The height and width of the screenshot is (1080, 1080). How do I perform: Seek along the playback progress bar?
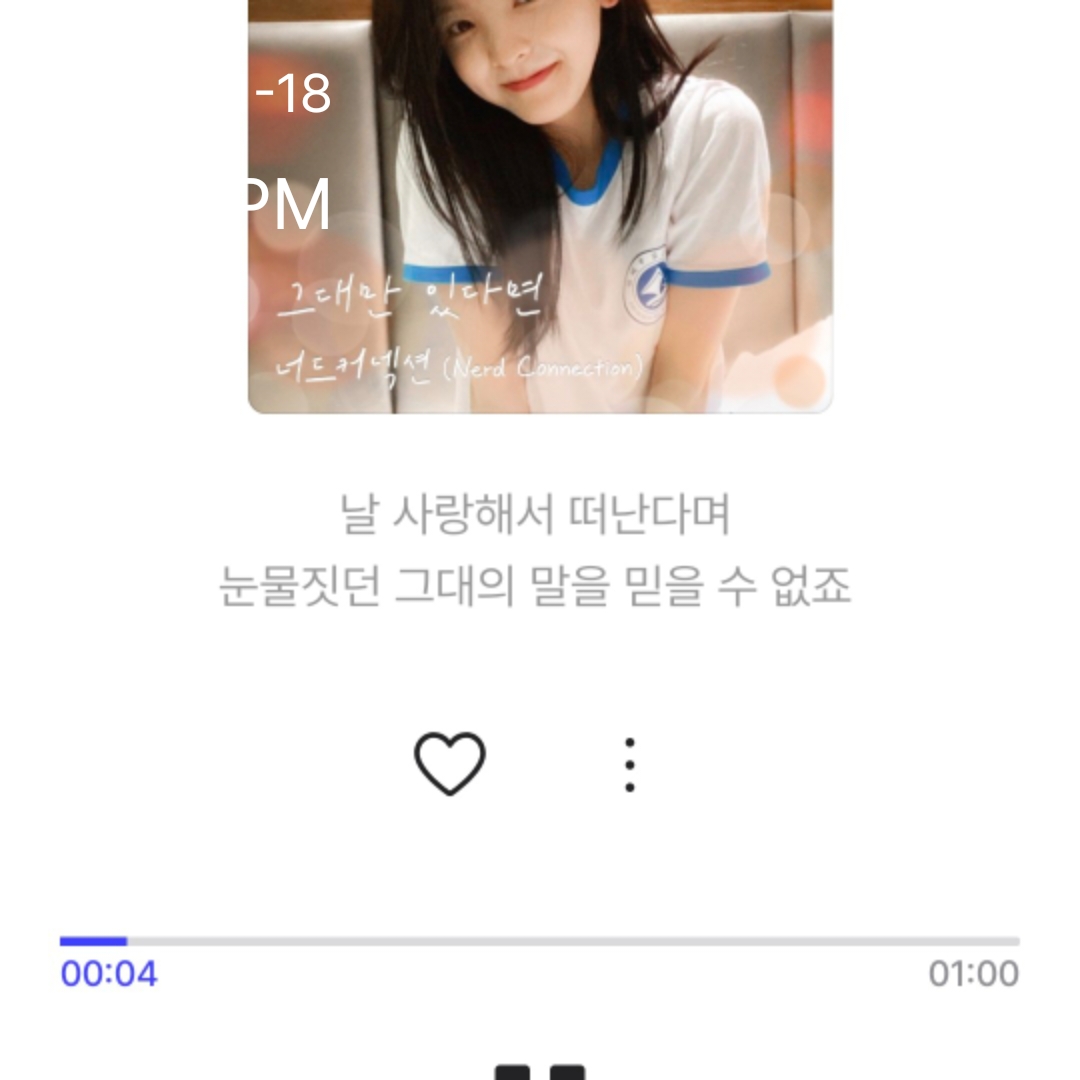click(540, 941)
